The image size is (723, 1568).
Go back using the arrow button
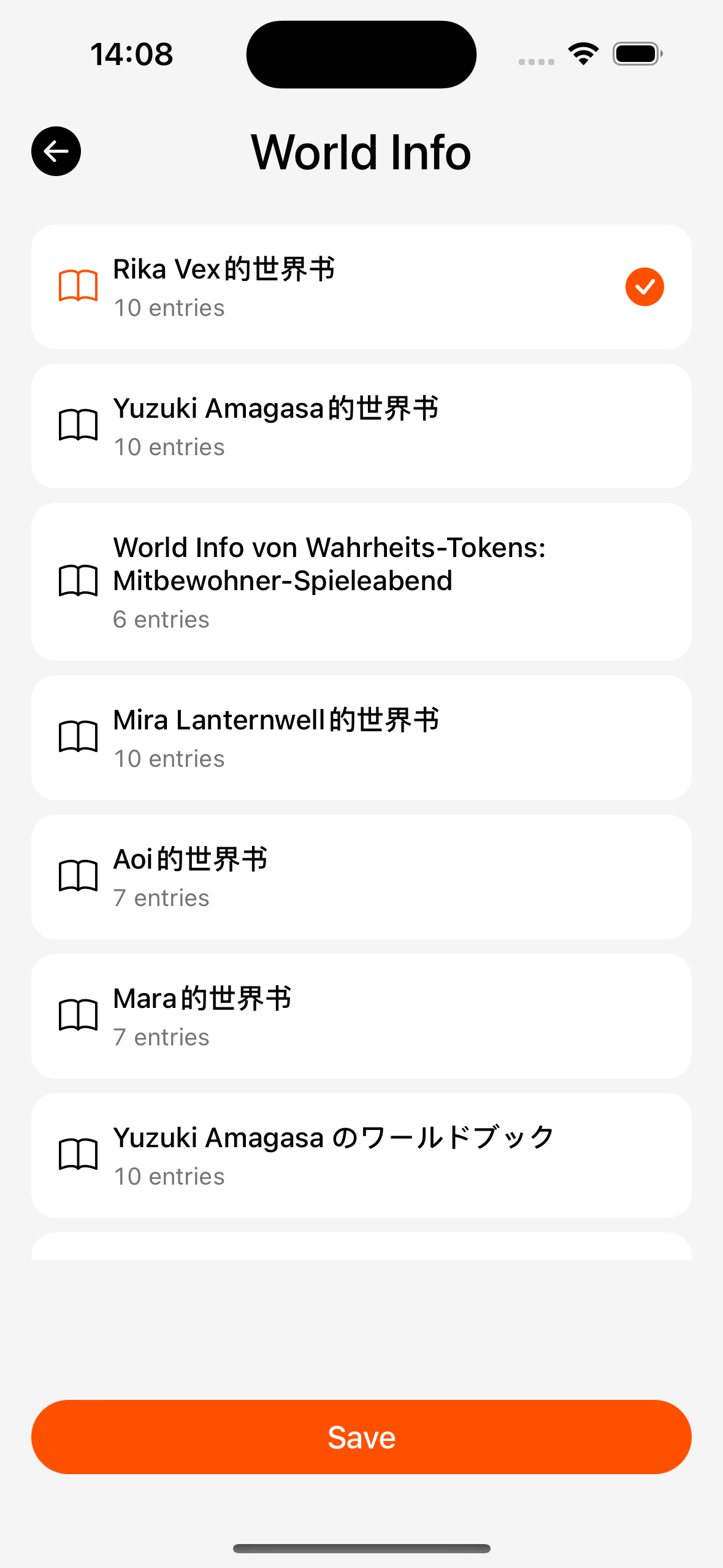[x=56, y=152]
